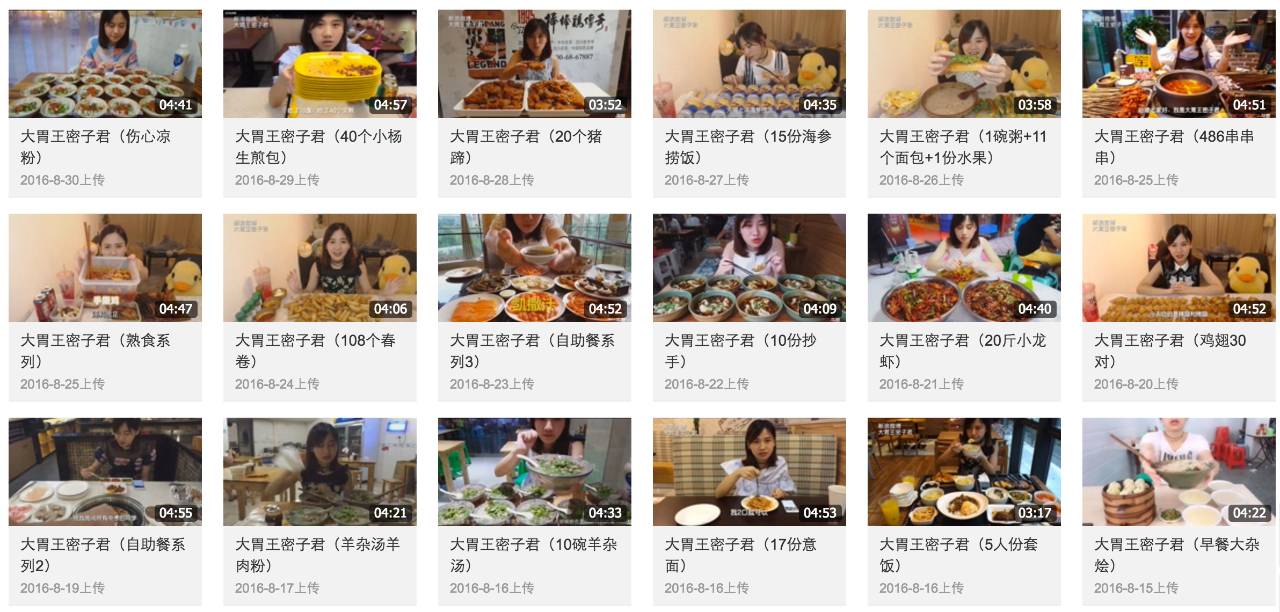1280x612 pixels.
Task: Watch the 17份意面 video
Action: (x=749, y=472)
